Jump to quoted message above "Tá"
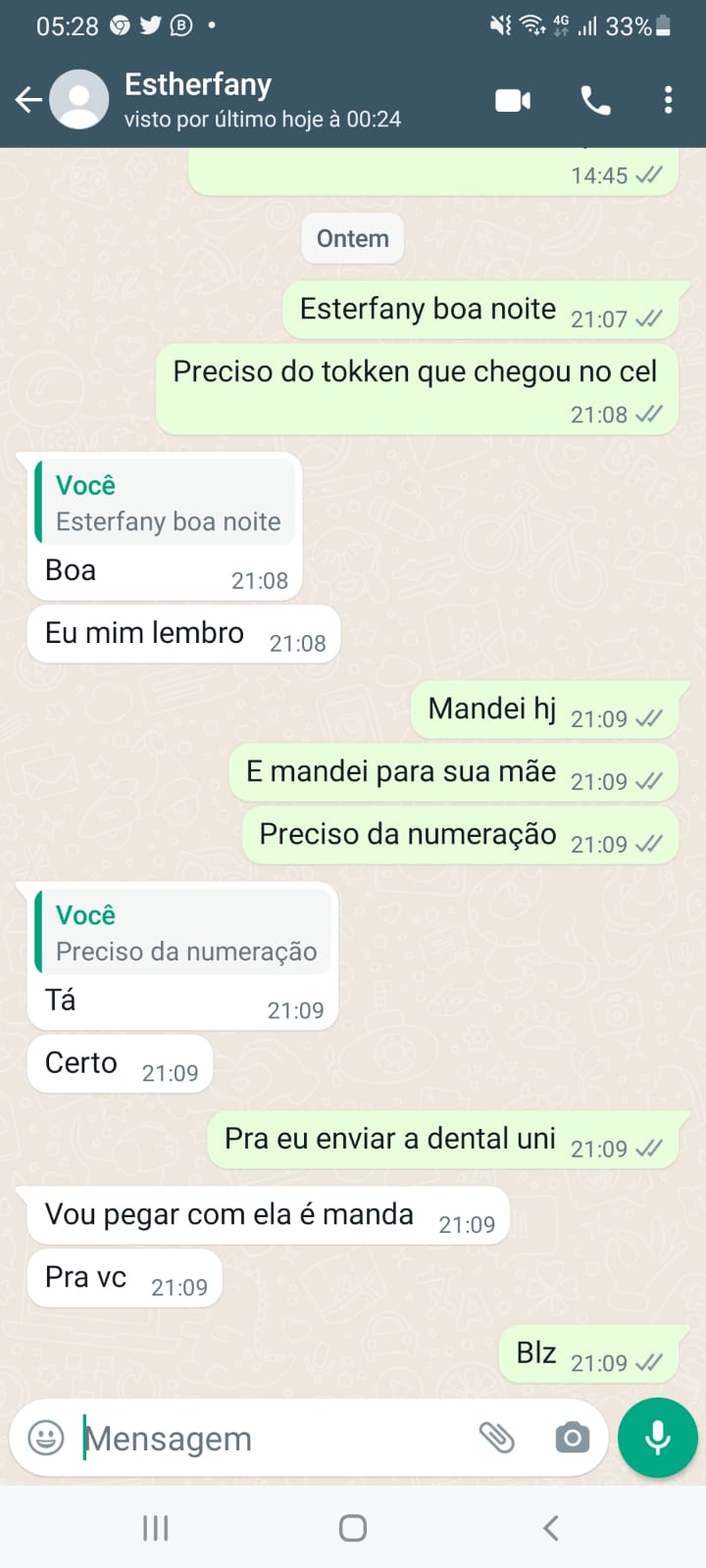Image resolution: width=706 pixels, height=1568 pixels. point(183,933)
